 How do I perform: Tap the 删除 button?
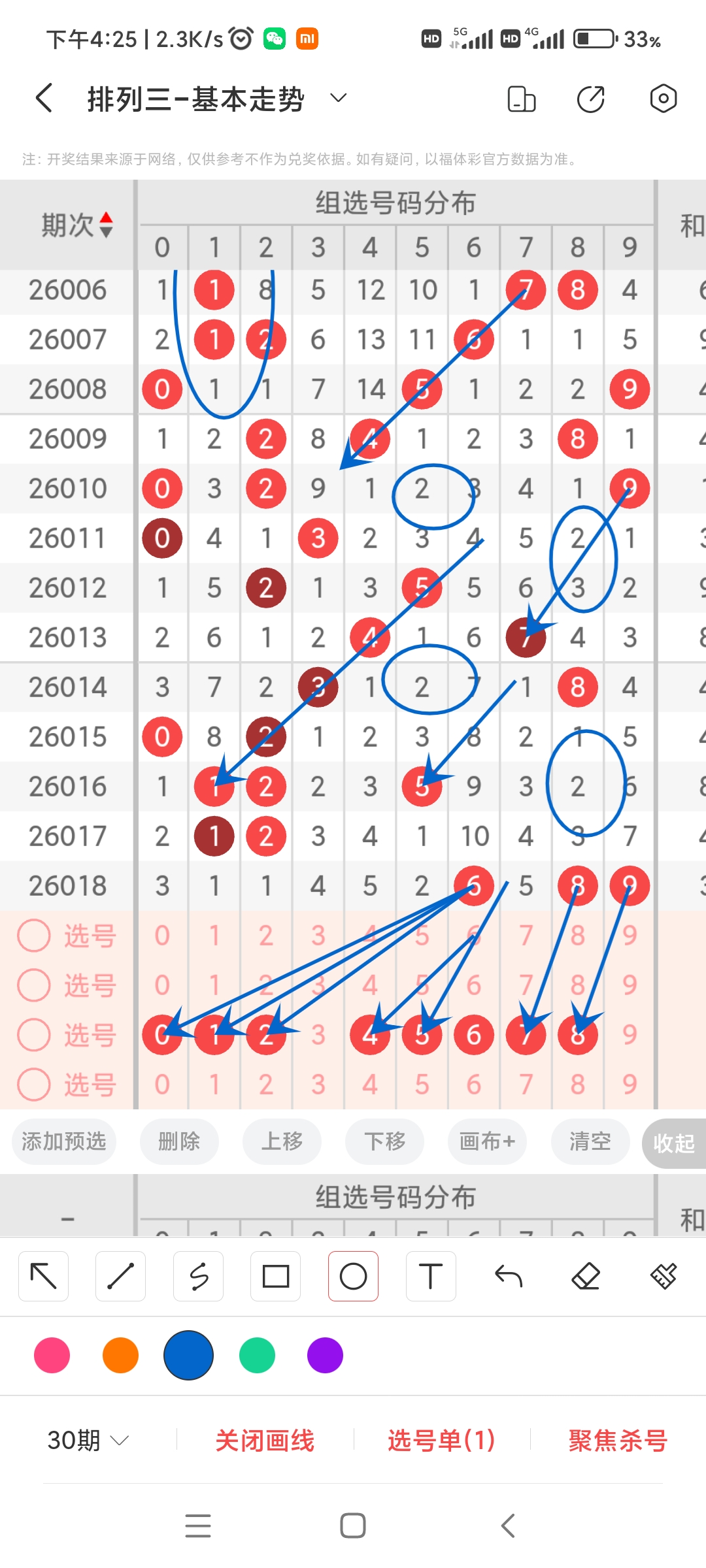(179, 1141)
